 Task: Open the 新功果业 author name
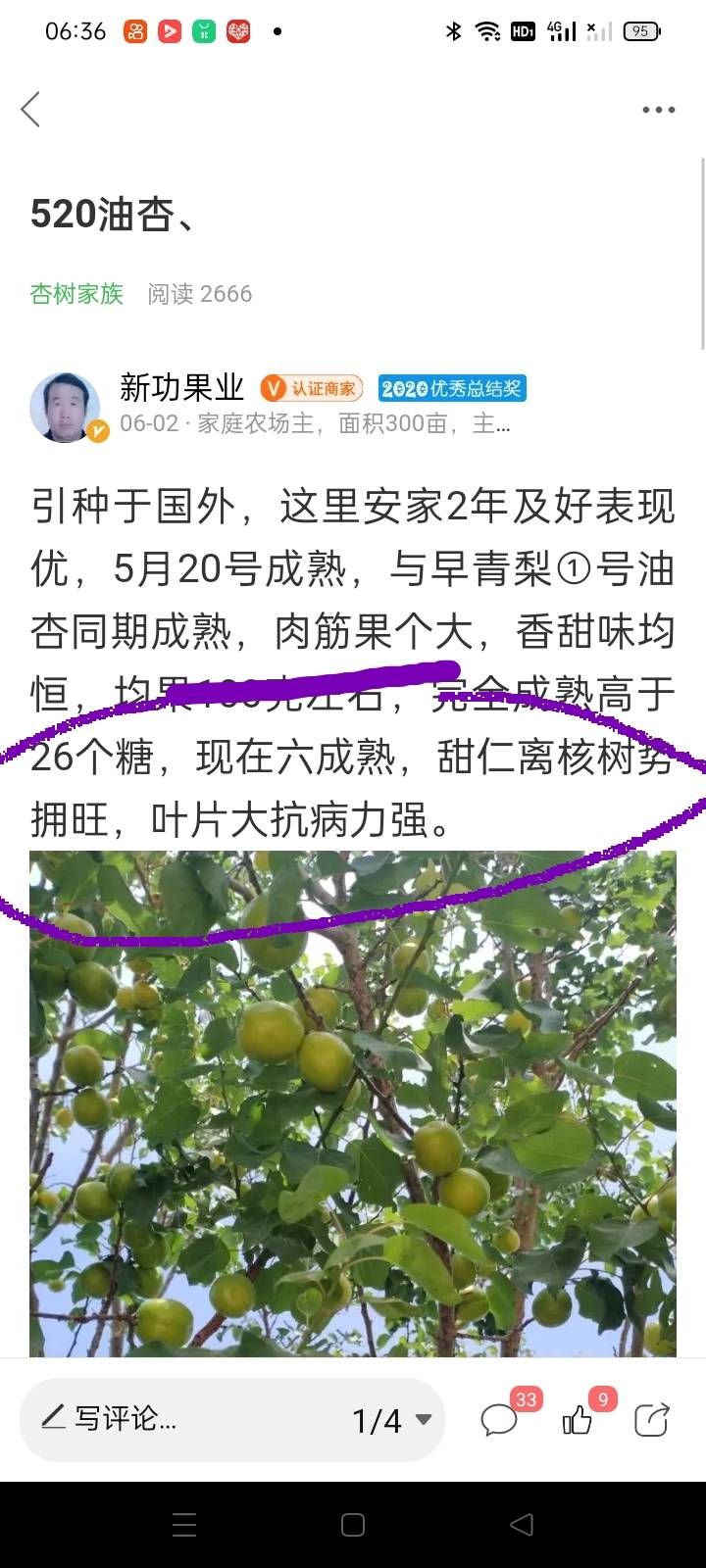pyautogui.click(x=181, y=387)
